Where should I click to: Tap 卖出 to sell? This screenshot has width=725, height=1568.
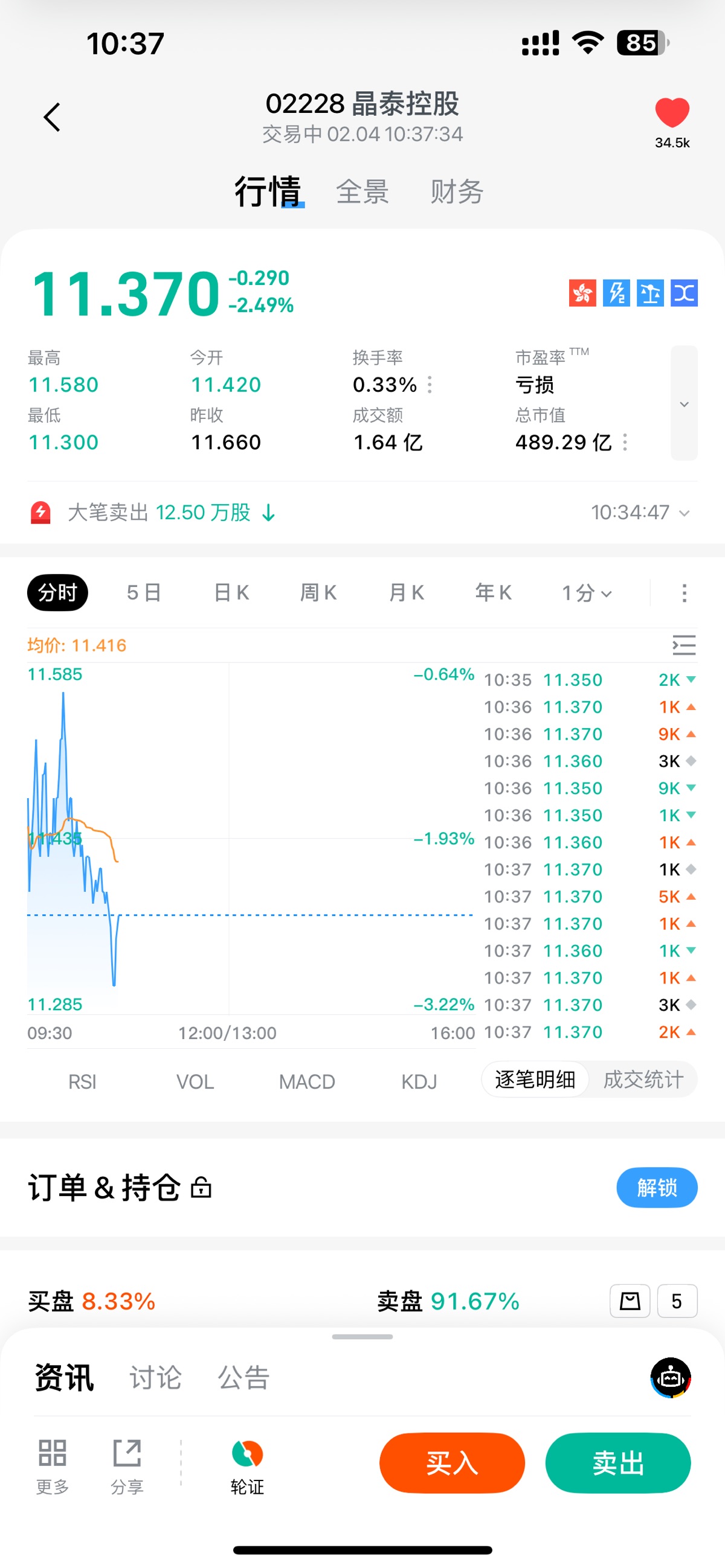click(618, 1463)
